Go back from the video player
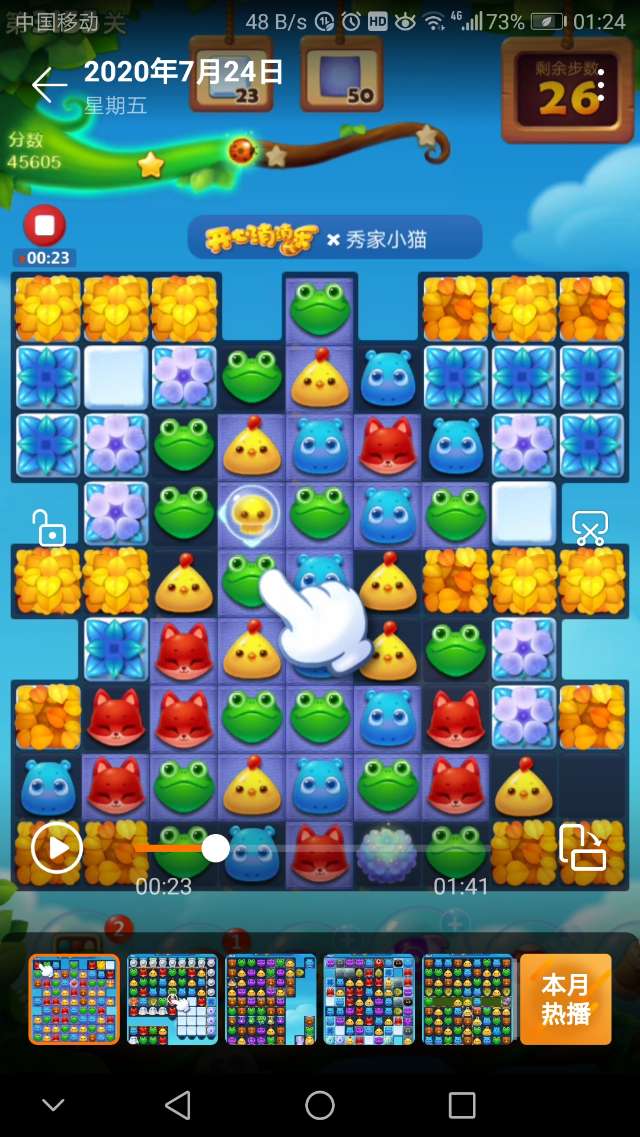Viewport: 640px width, 1137px height. pos(47,85)
